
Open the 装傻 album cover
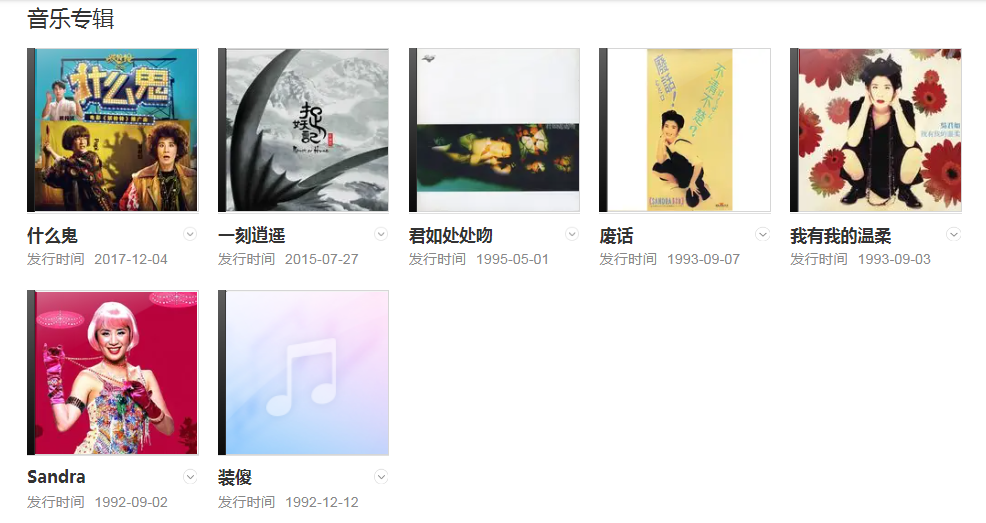click(x=303, y=372)
